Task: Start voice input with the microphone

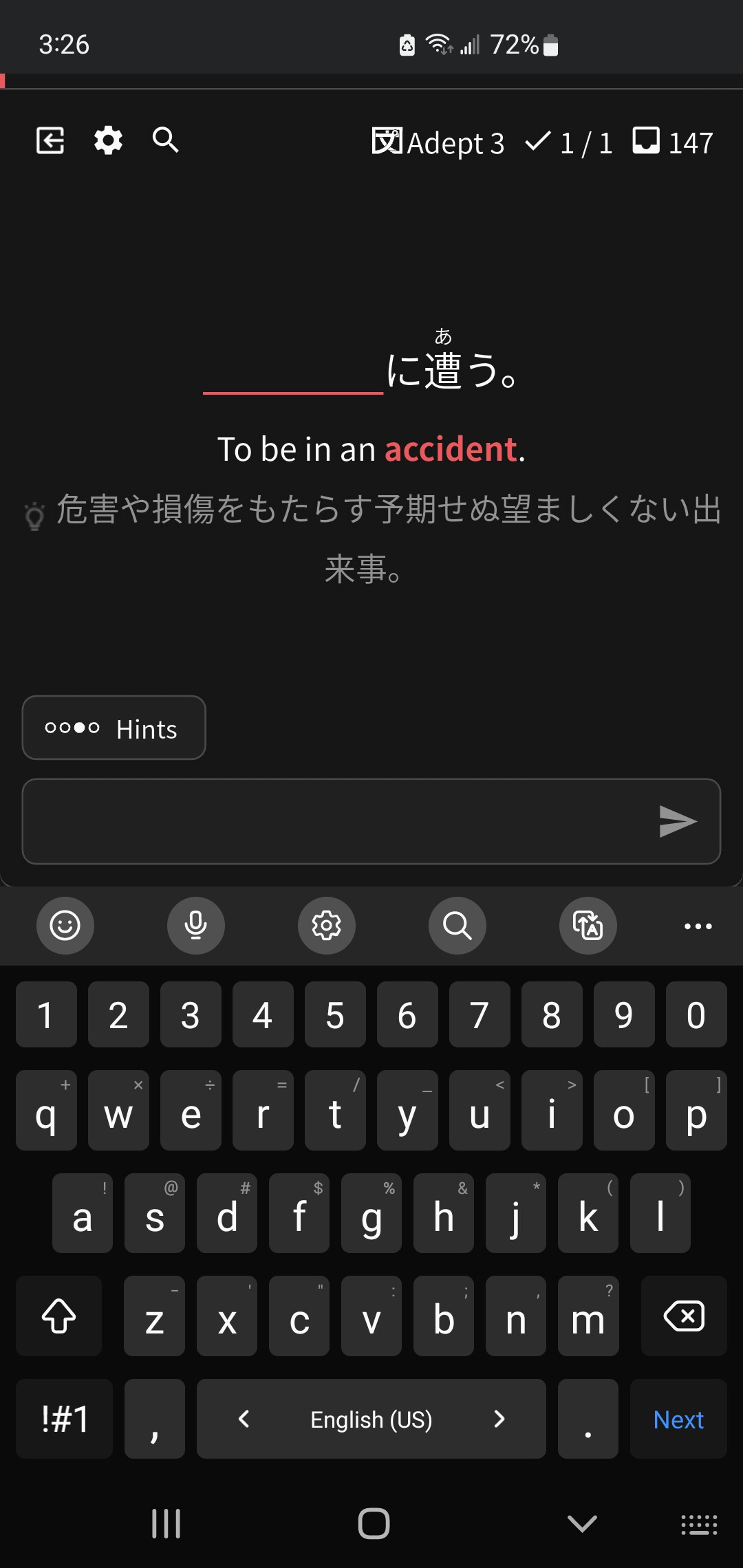Action: tap(196, 926)
